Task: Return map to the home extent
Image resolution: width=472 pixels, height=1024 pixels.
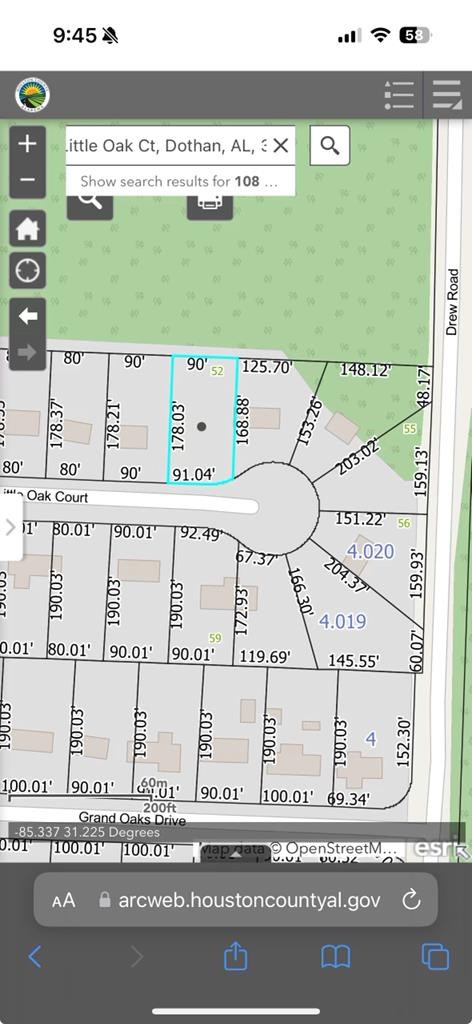Action: 27,229
